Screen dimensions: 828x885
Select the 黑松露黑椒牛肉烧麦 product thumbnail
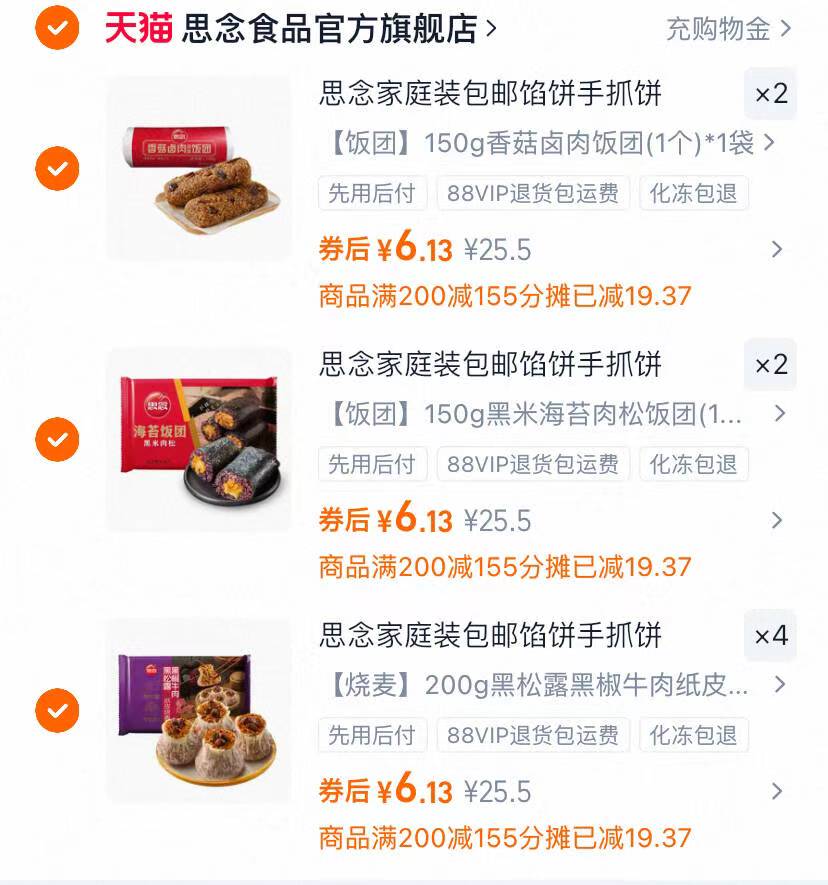[198, 708]
